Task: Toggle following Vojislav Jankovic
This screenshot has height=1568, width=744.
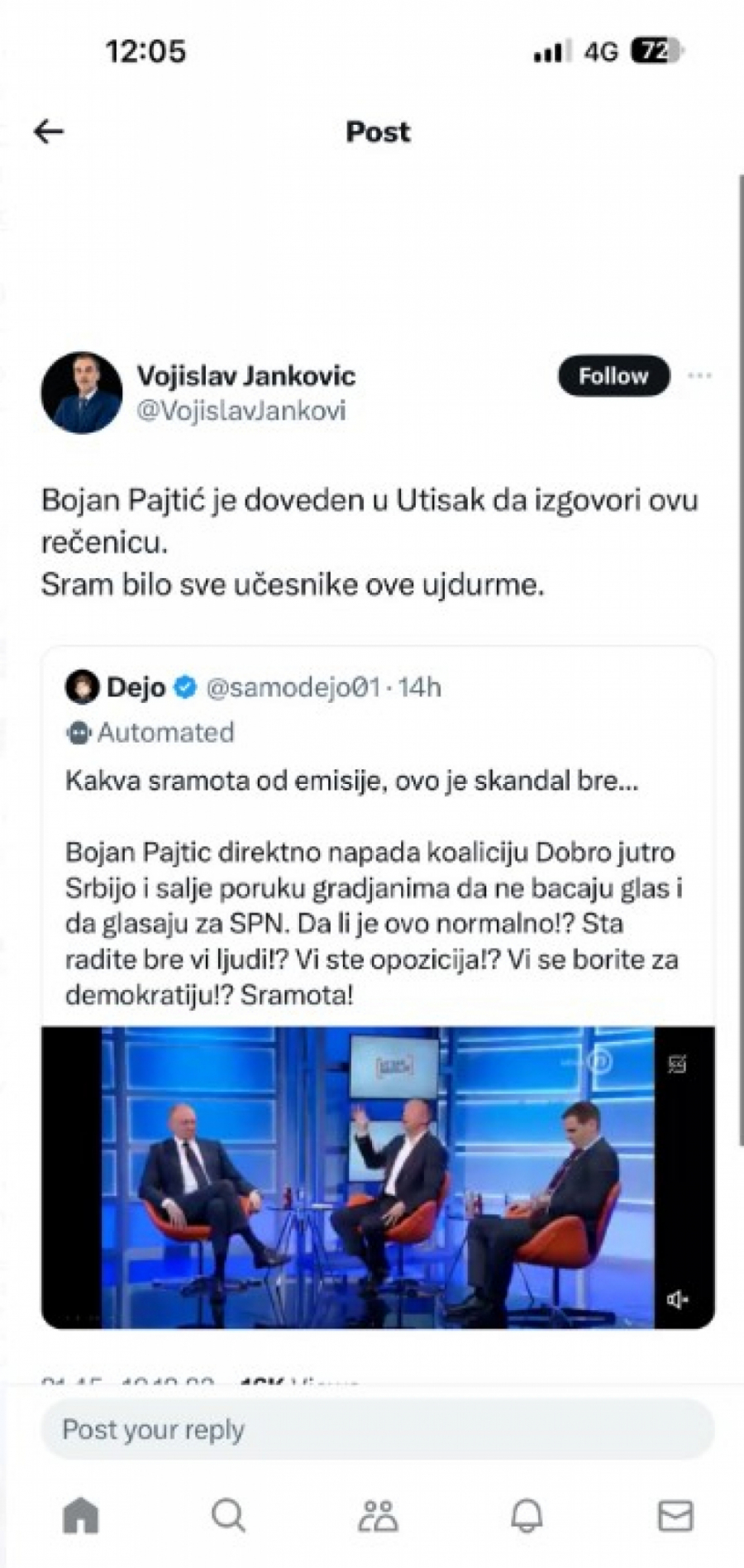Action: pyautogui.click(x=613, y=376)
